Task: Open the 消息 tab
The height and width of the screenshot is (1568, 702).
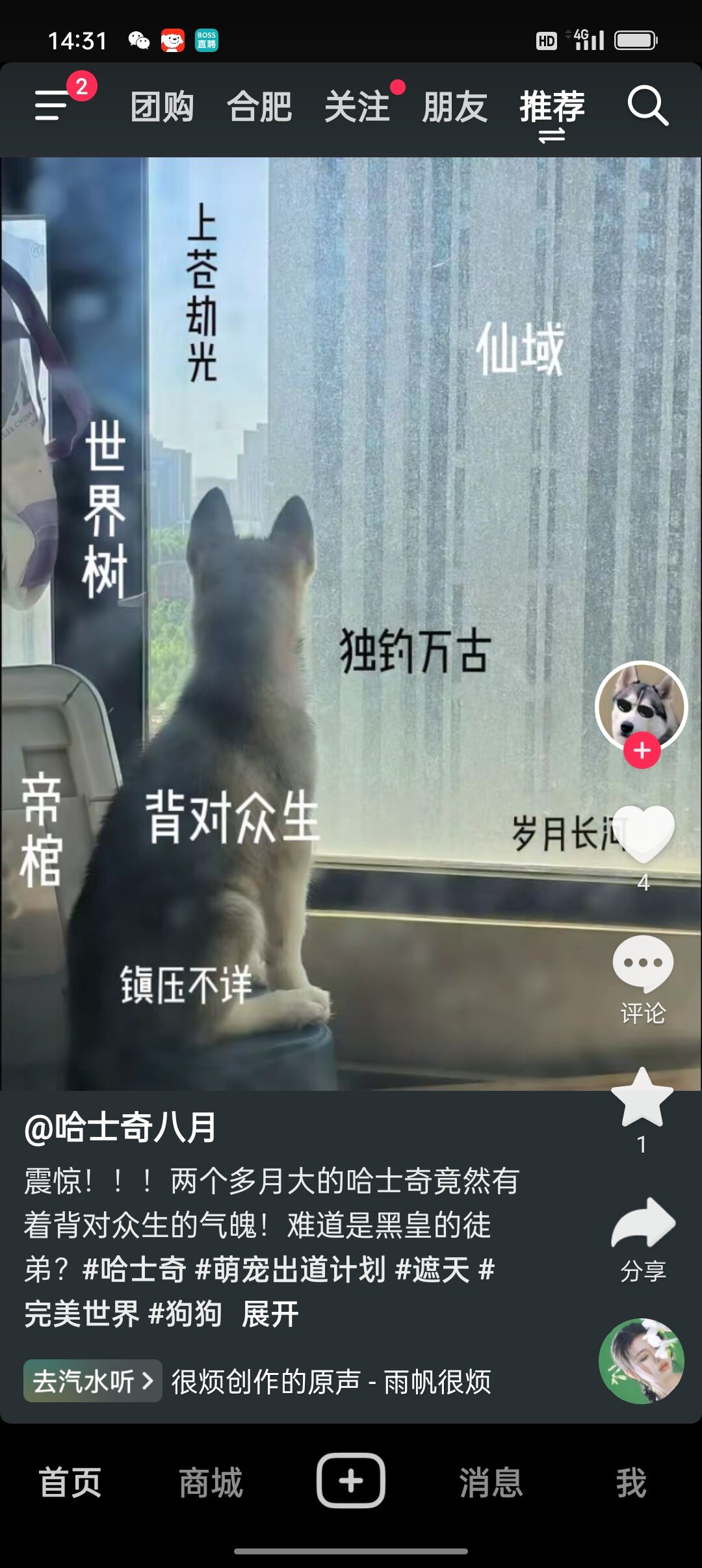Action: click(491, 1482)
